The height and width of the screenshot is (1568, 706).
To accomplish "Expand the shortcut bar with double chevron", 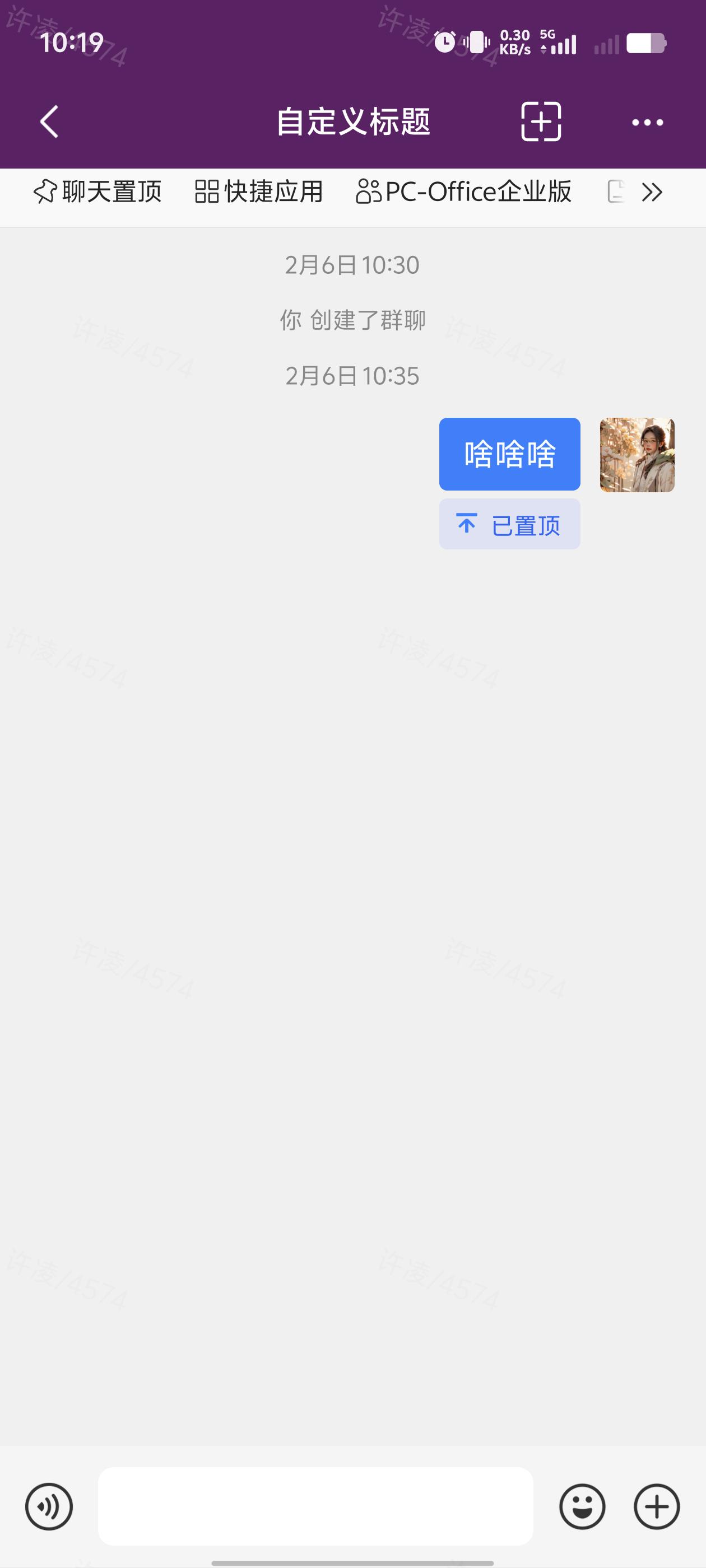I will pos(652,192).
